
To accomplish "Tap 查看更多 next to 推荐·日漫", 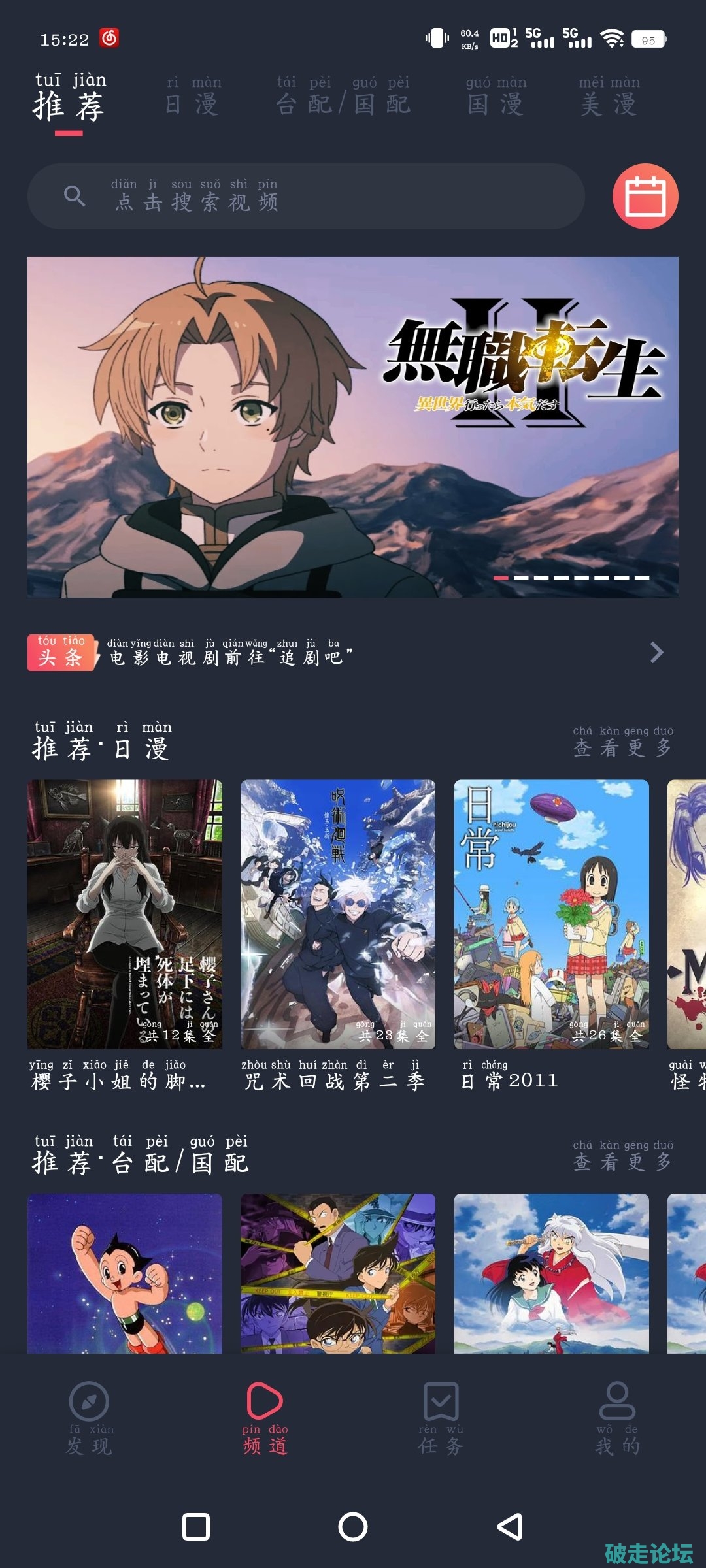I will (x=622, y=742).
